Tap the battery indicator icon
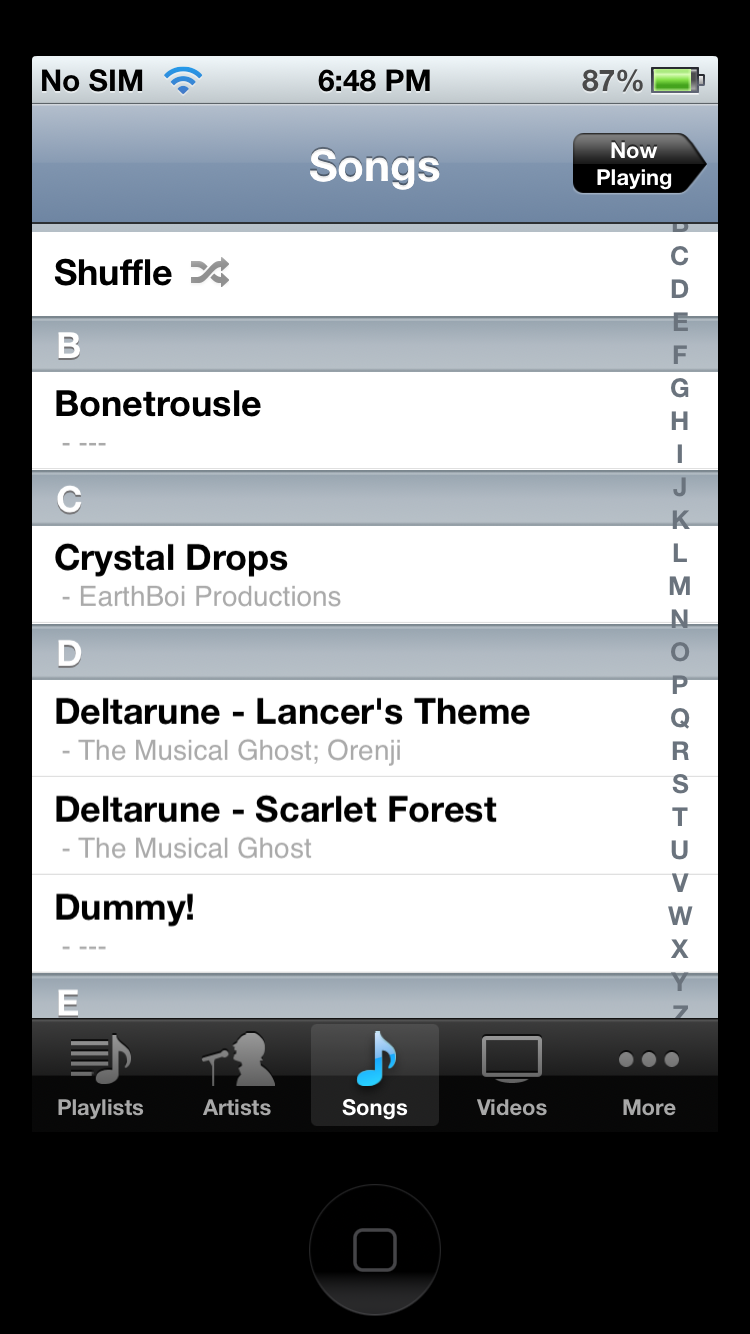The height and width of the screenshot is (1334, 750). pos(676,80)
